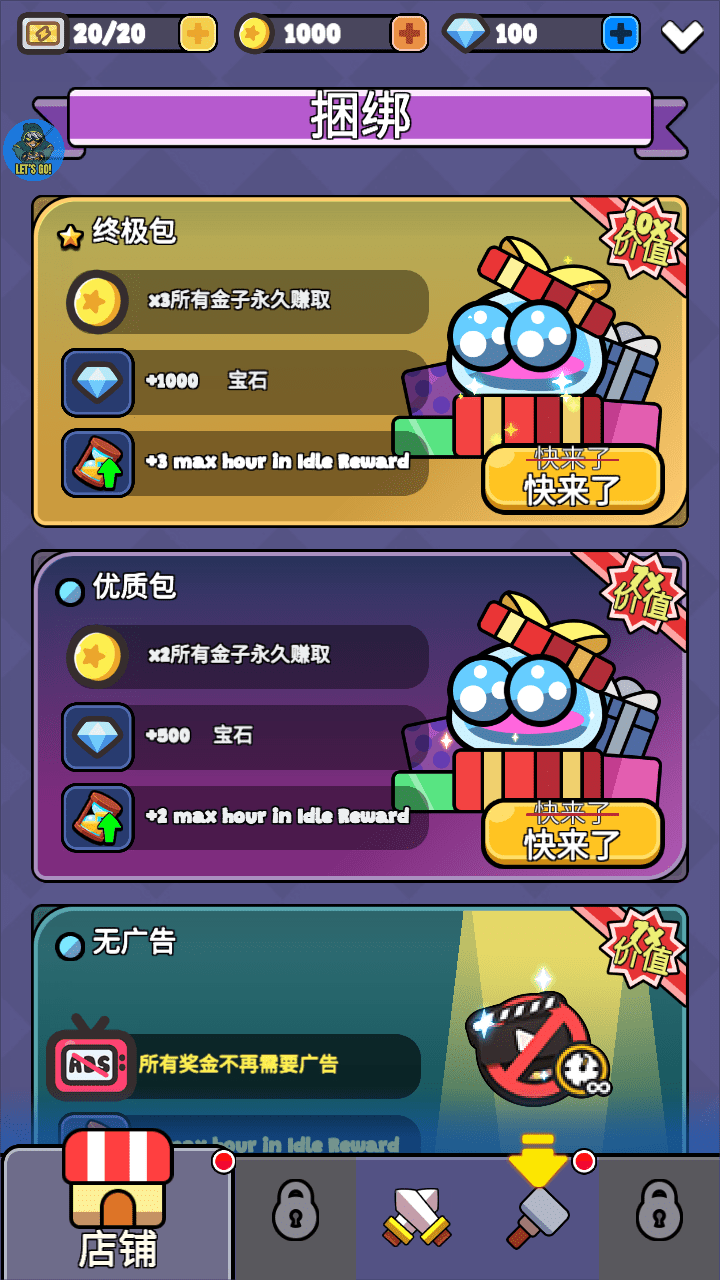Tap the last locked tab
Viewport: 720px width, 1280px height.
point(660,1210)
